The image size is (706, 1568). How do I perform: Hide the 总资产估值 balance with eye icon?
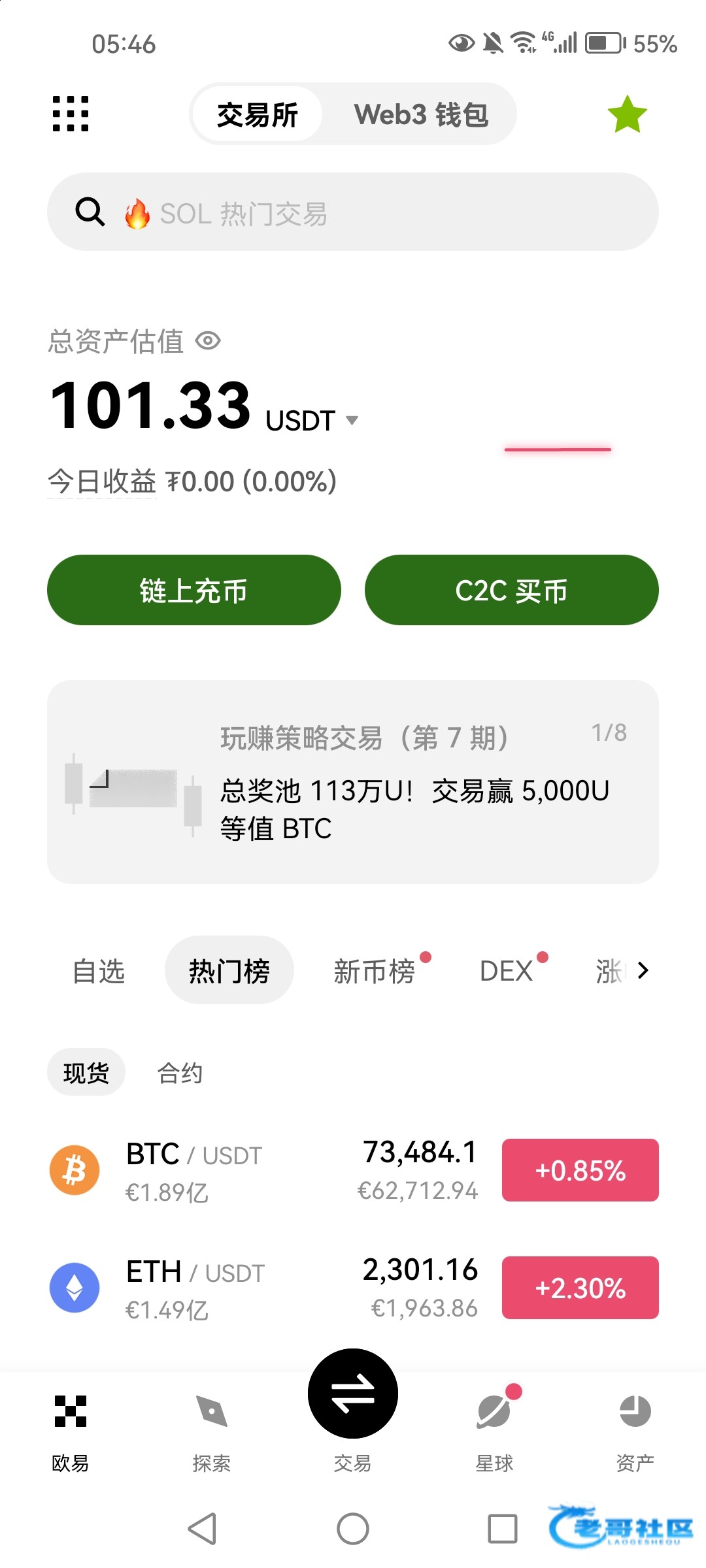(x=209, y=341)
